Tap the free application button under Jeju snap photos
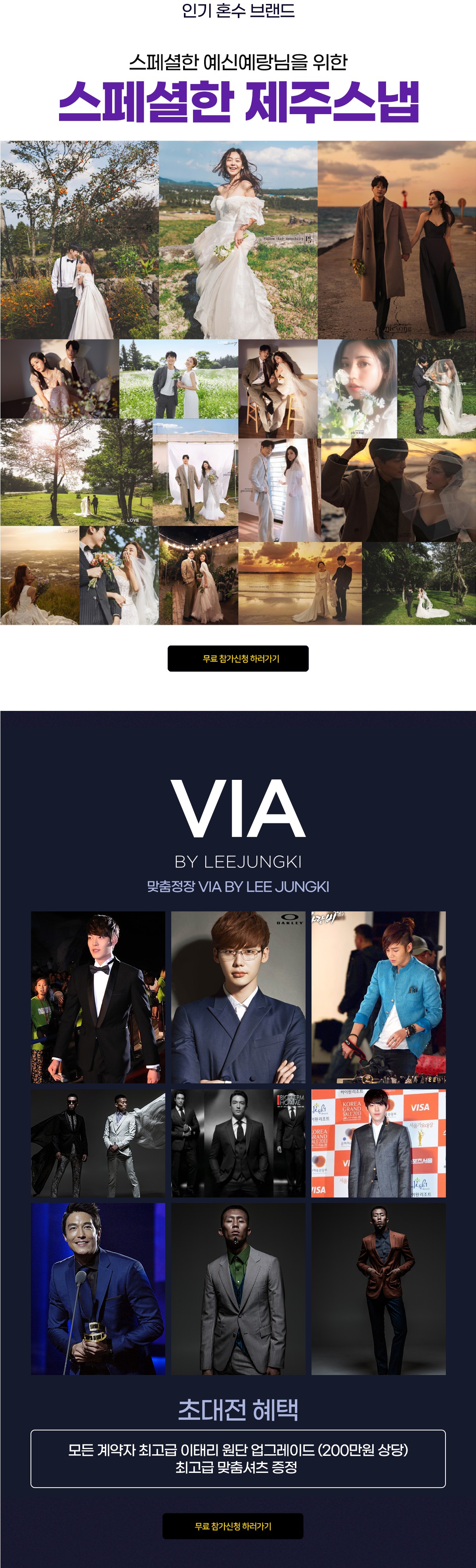Viewport: 476px width, 1568px height. coord(238,659)
